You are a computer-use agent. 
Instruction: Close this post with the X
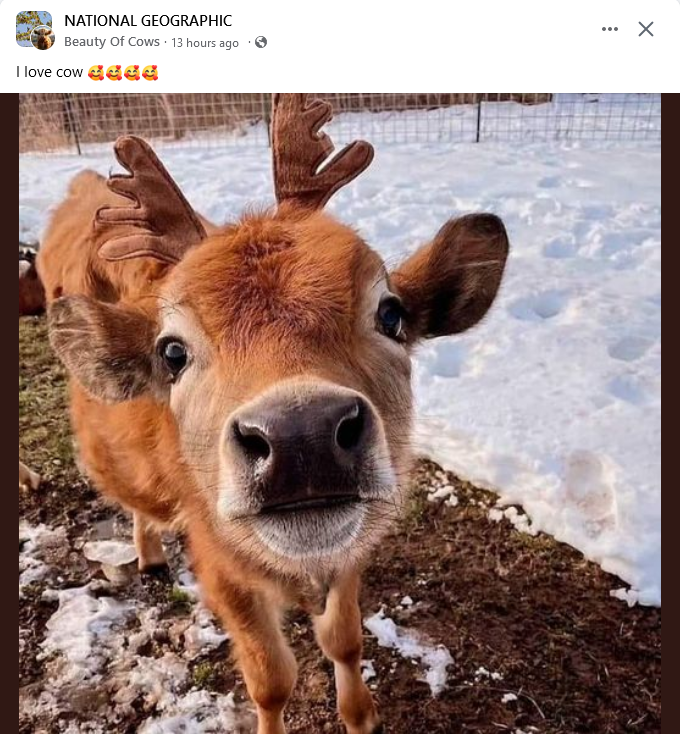coord(646,29)
